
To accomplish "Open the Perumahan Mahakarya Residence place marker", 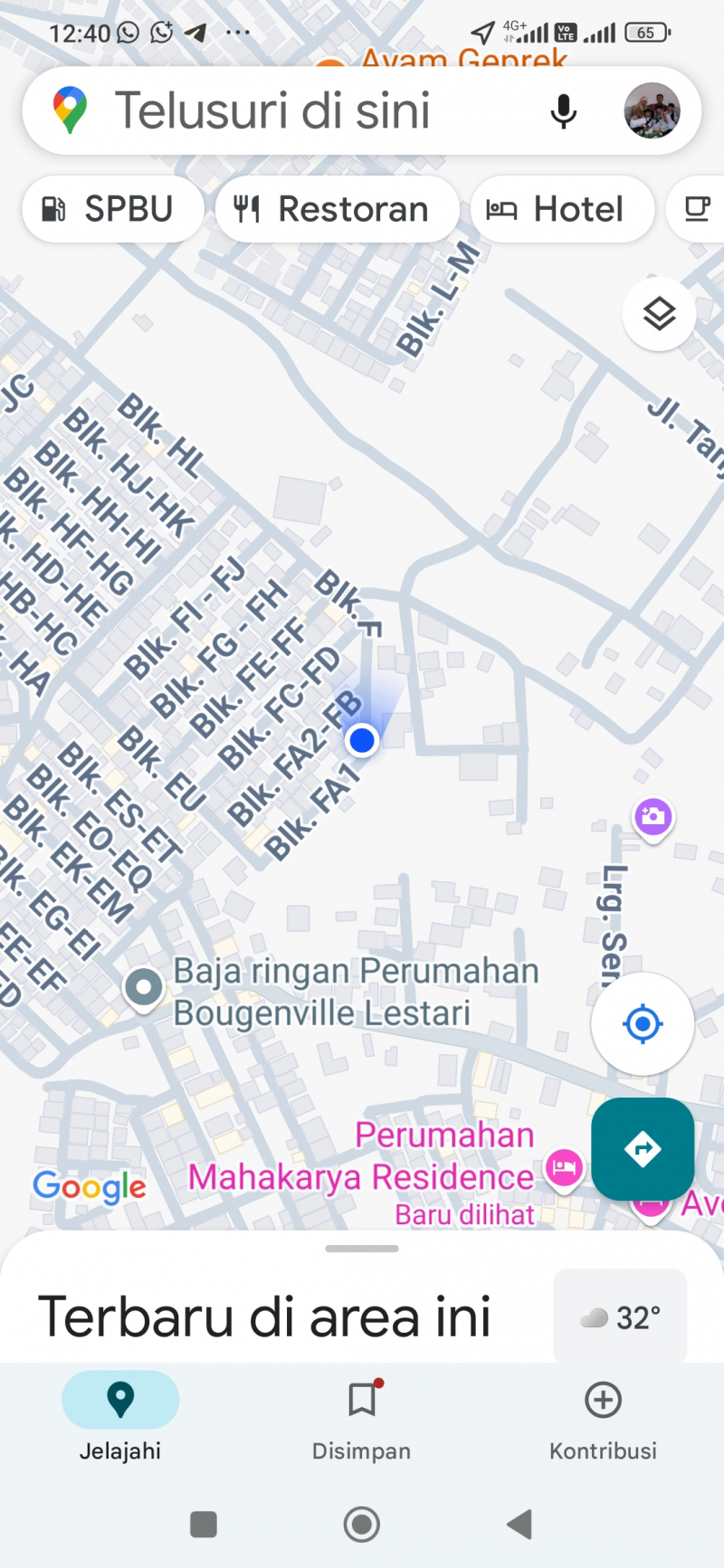I will click(563, 1165).
